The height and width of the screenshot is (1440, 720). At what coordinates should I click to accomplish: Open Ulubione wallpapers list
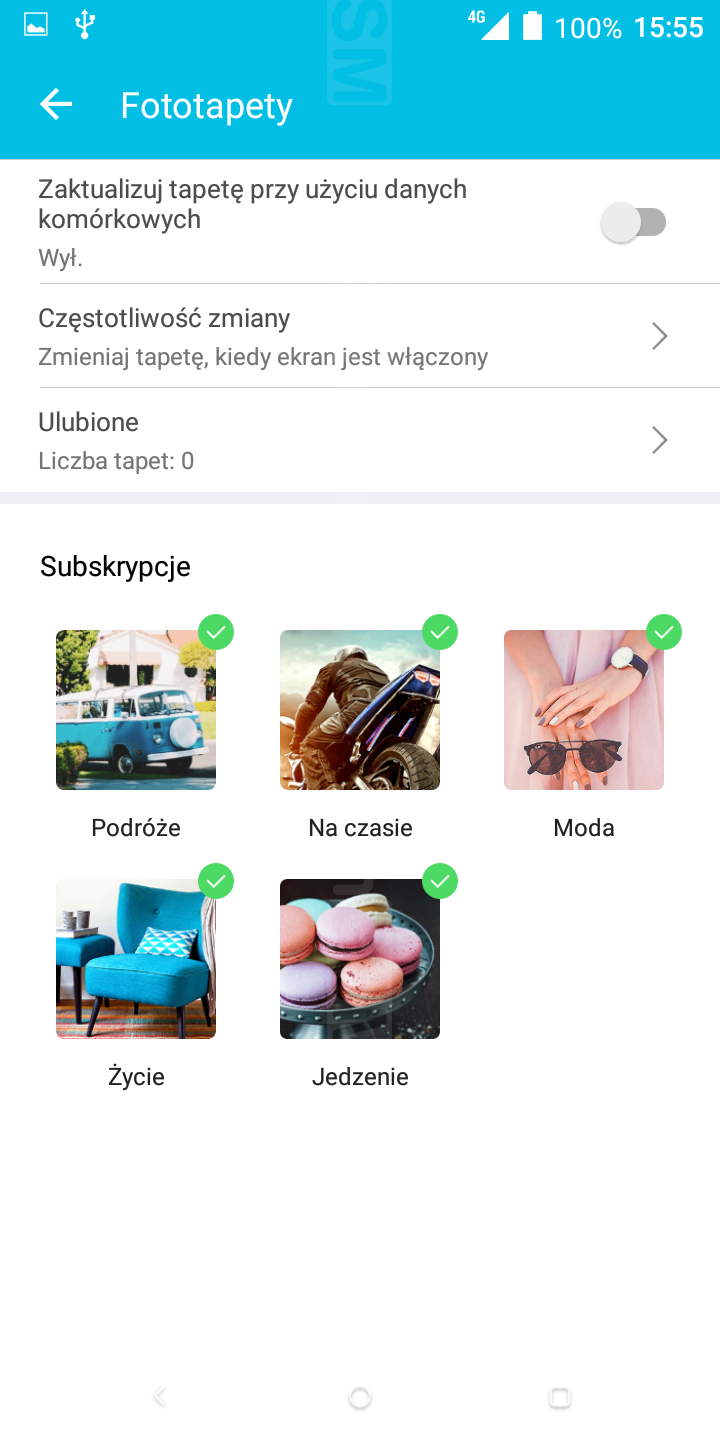(x=360, y=441)
